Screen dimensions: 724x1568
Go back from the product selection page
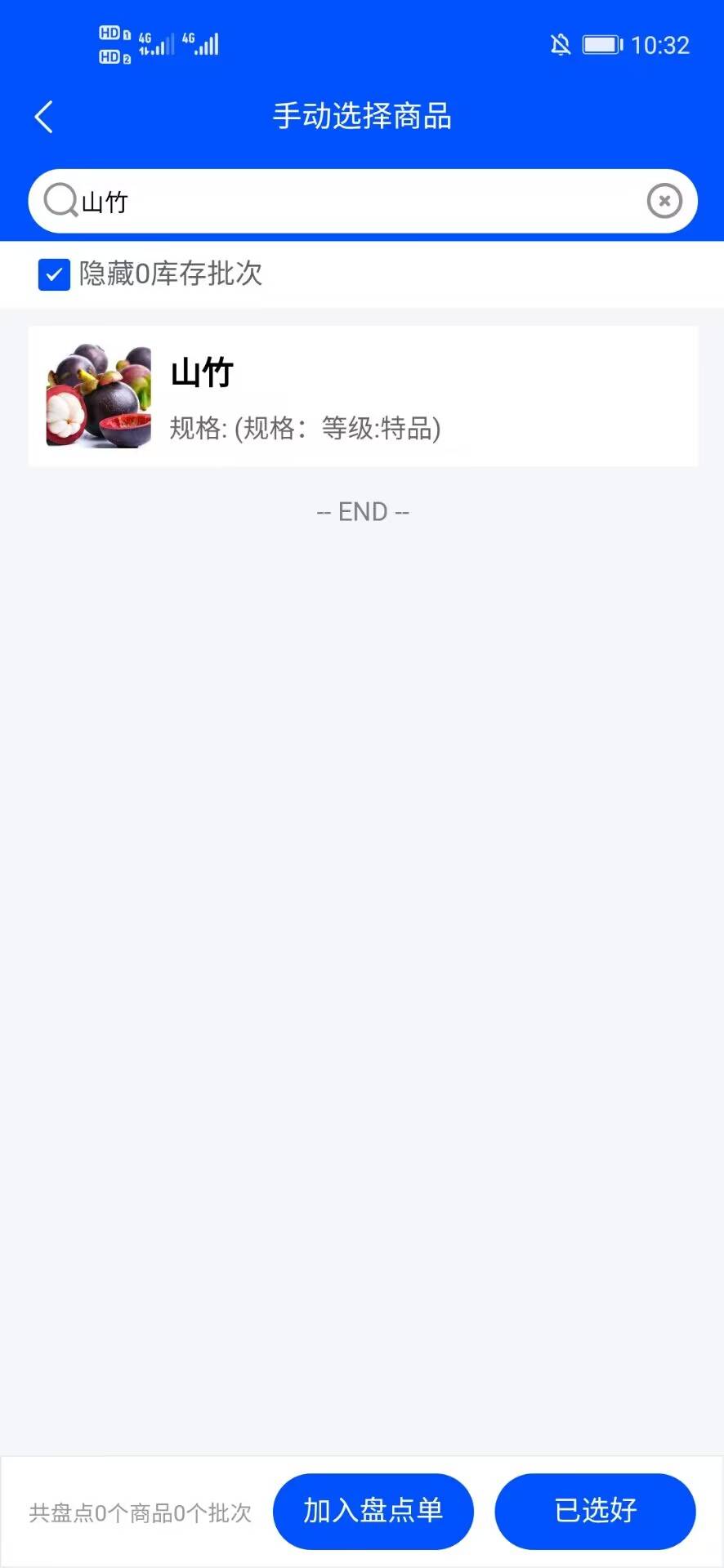point(44,117)
